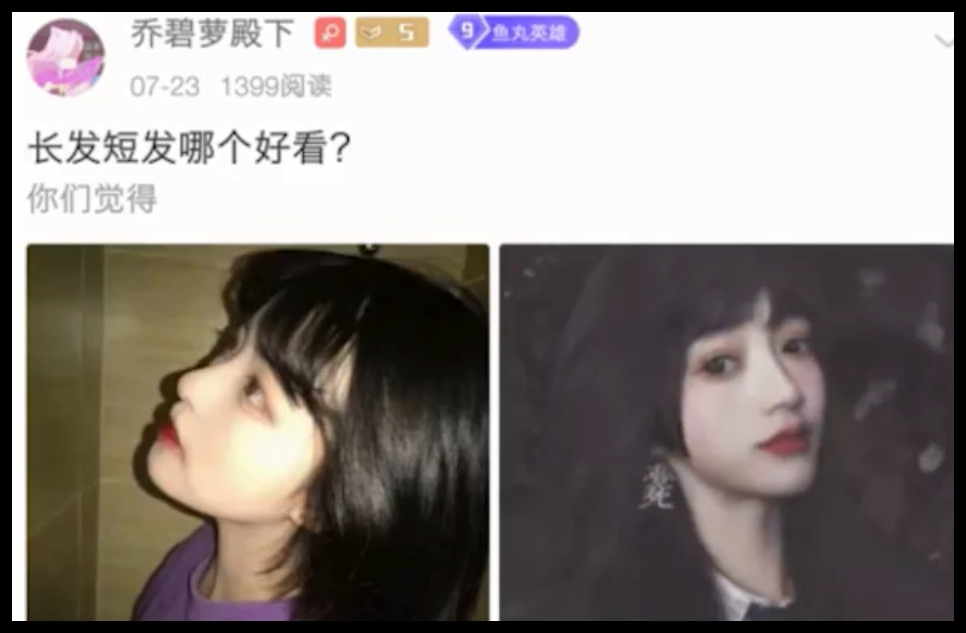Open 乔碧萝殿下's profile from username
966x633 pixels.
(x=213, y=34)
